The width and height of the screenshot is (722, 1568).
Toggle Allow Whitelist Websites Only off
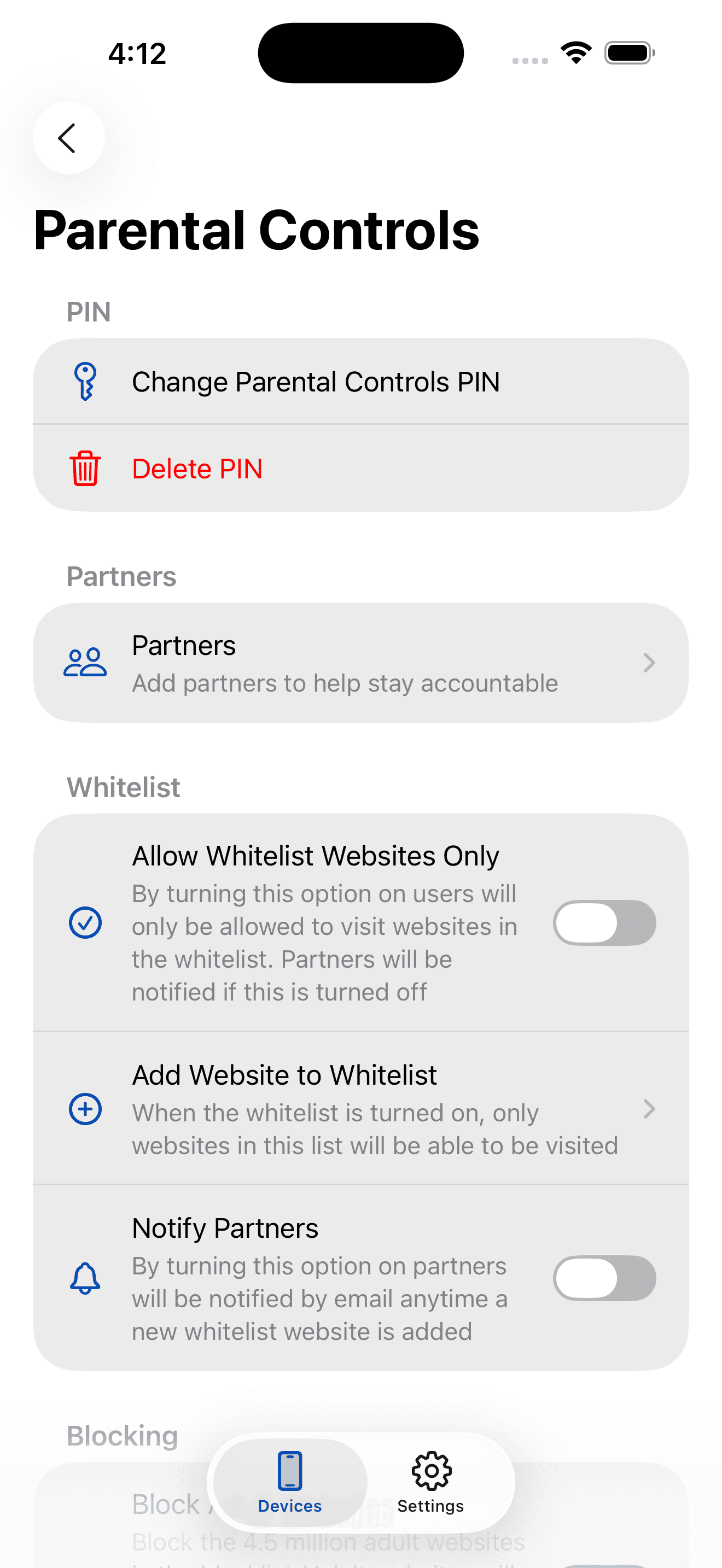(x=604, y=923)
